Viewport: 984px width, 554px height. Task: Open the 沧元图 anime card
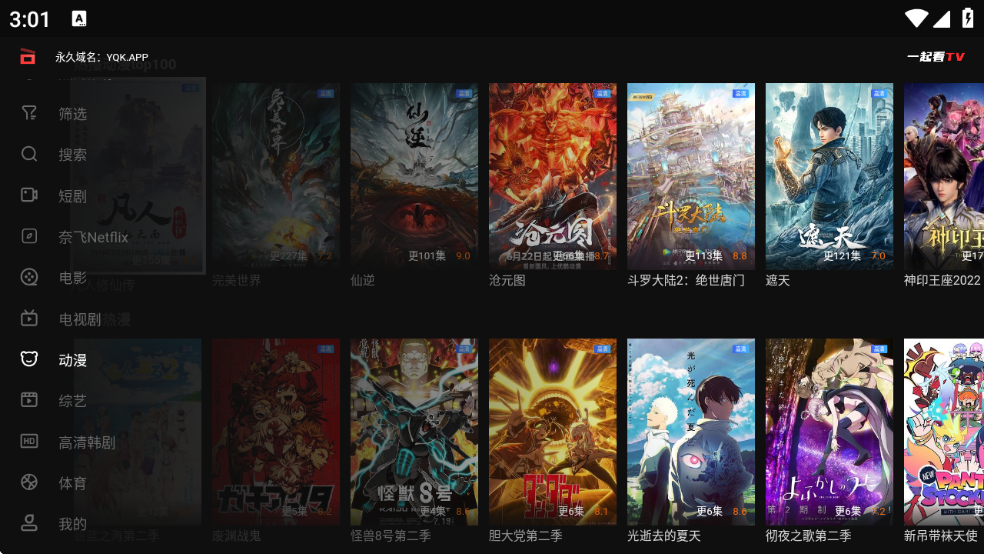(x=552, y=177)
